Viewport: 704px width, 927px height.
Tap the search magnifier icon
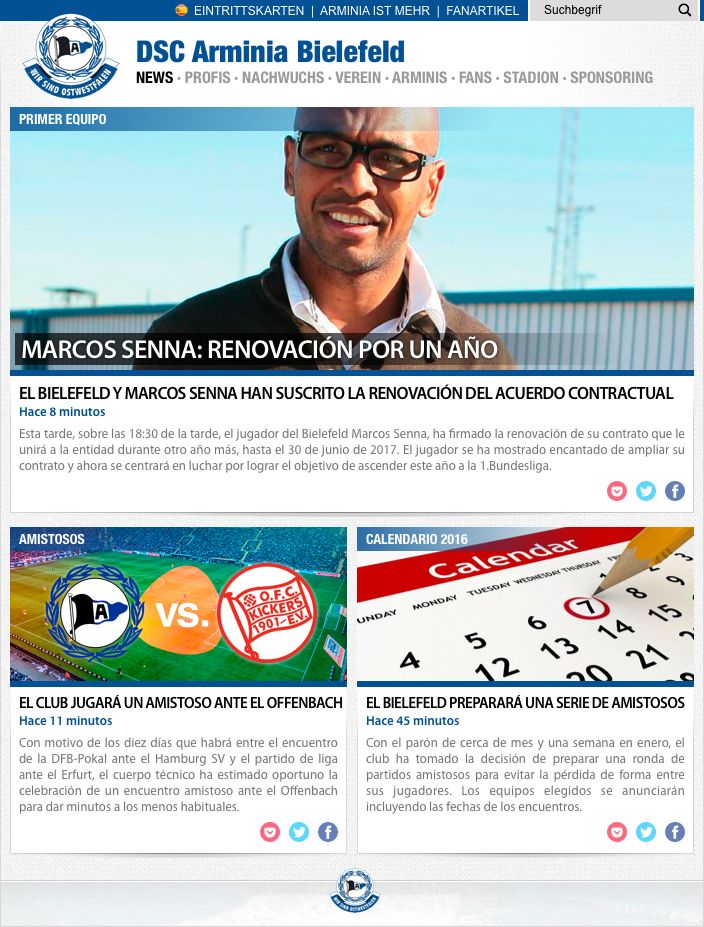tap(684, 10)
